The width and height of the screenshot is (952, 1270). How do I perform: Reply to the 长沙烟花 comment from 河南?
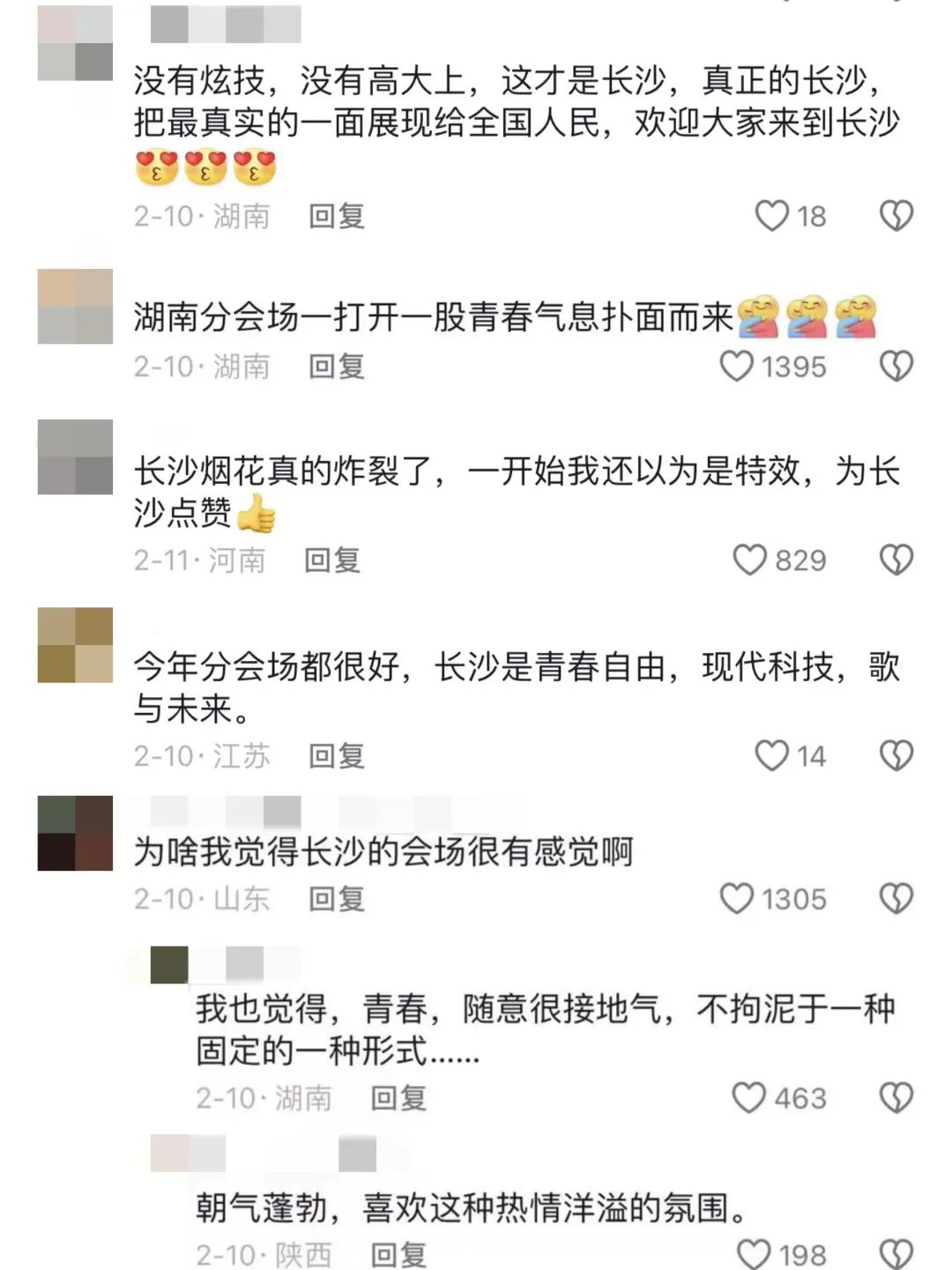coord(331,561)
